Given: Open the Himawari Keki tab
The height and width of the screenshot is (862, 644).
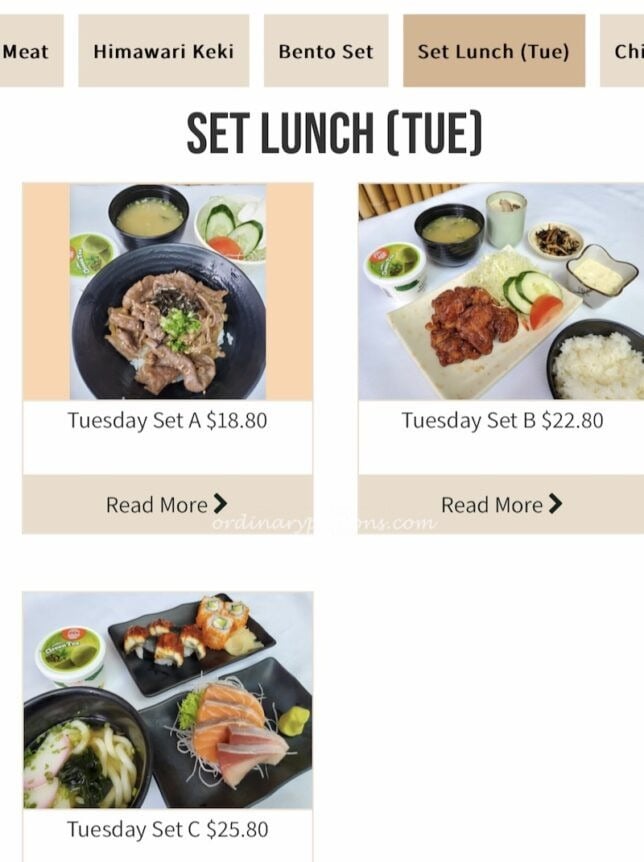Looking at the screenshot, I should 163,51.
